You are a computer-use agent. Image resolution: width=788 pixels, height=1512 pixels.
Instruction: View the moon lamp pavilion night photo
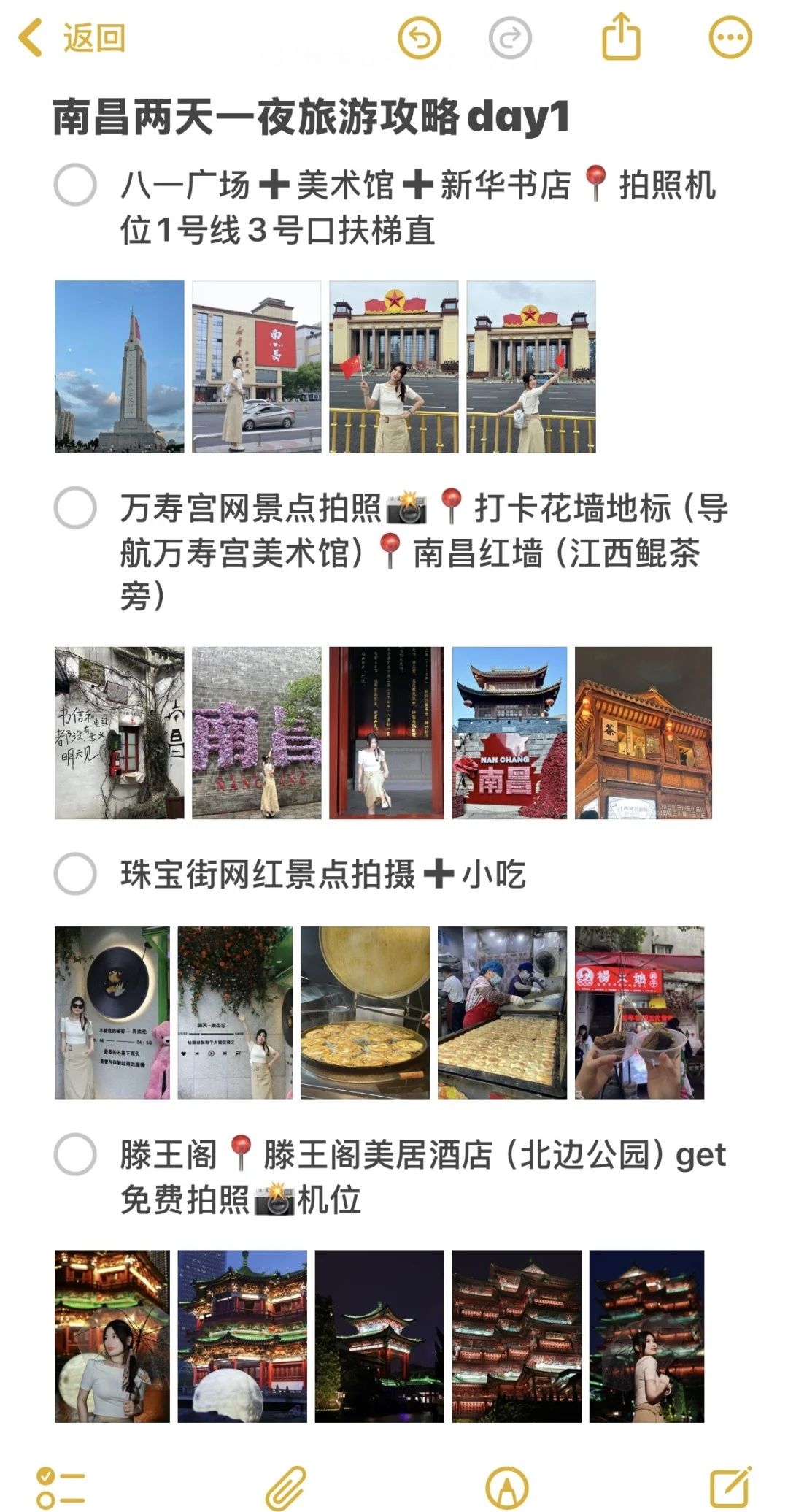242,1336
